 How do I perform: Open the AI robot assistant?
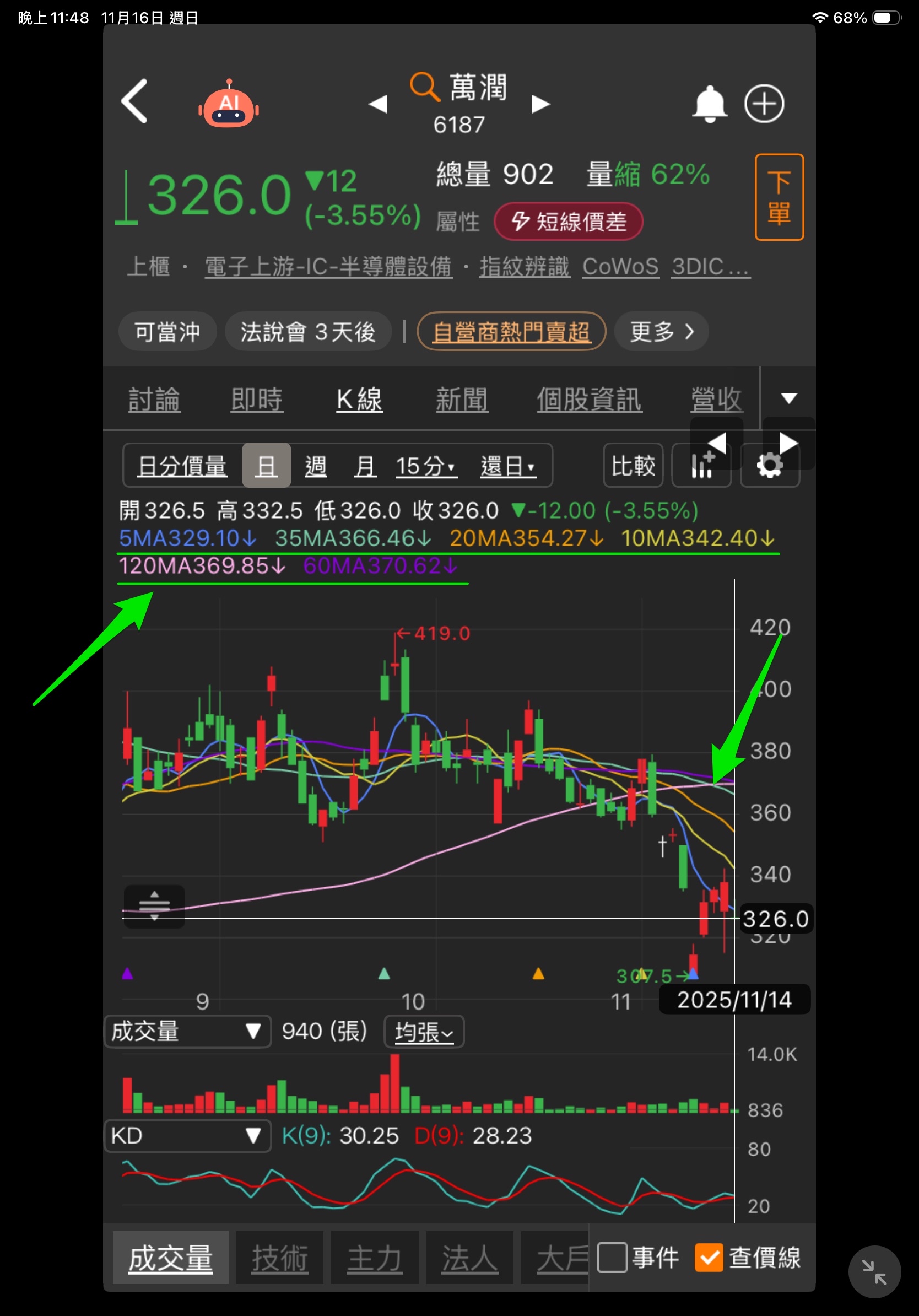(x=229, y=104)
